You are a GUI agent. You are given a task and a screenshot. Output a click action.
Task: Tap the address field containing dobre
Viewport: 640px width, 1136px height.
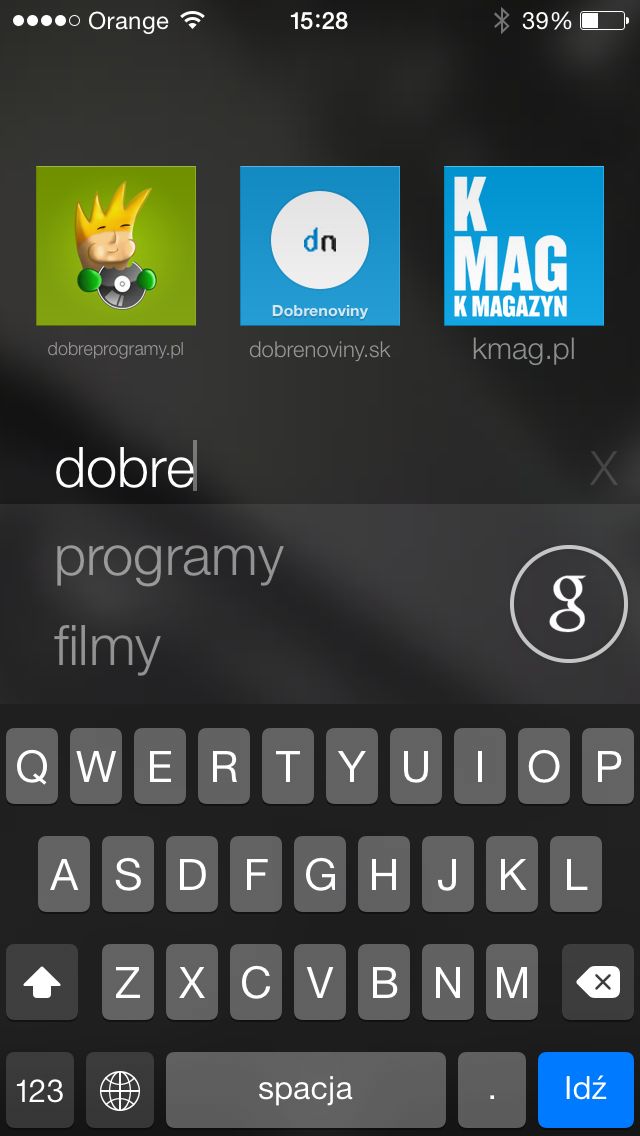300,468
